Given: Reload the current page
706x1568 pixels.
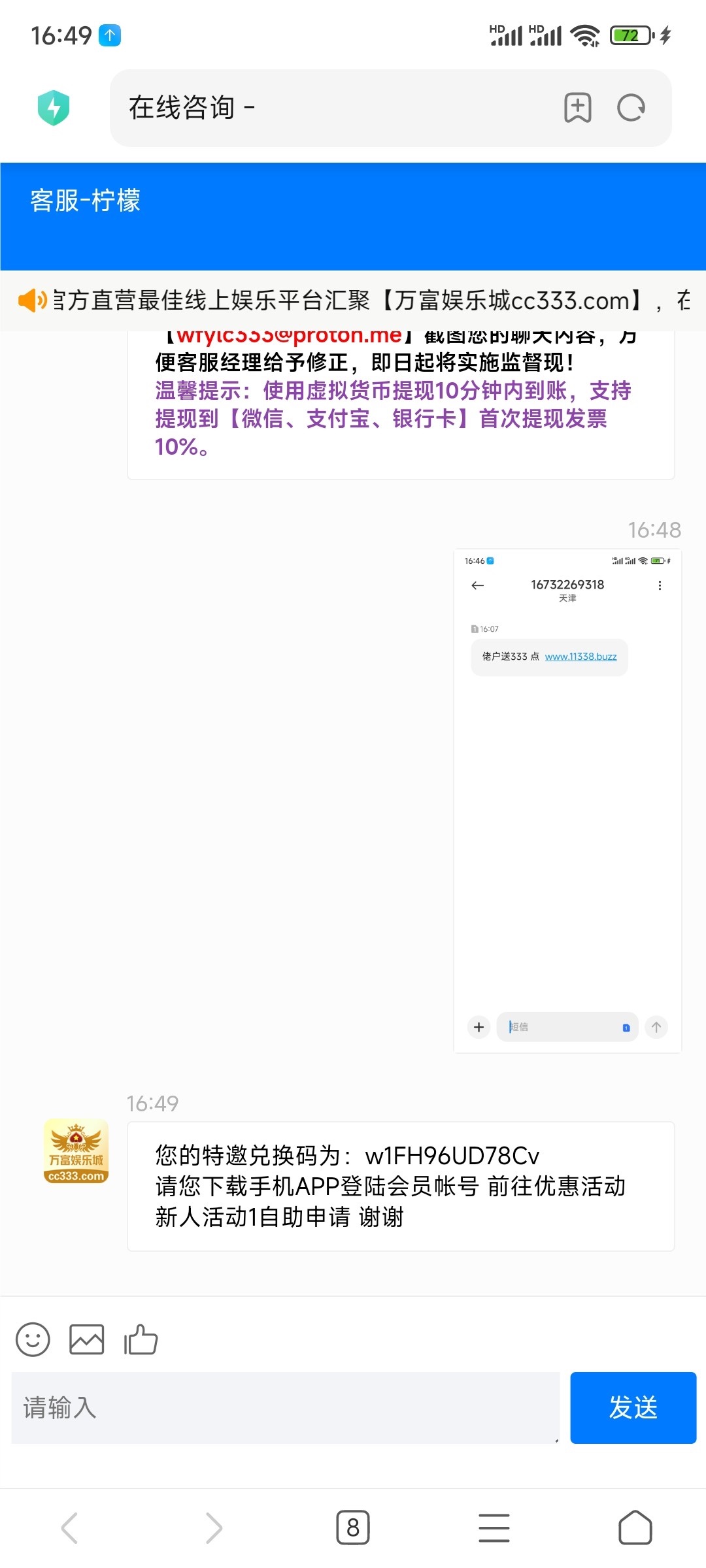Looking at the screenshot, I should (x=631, y=108).
